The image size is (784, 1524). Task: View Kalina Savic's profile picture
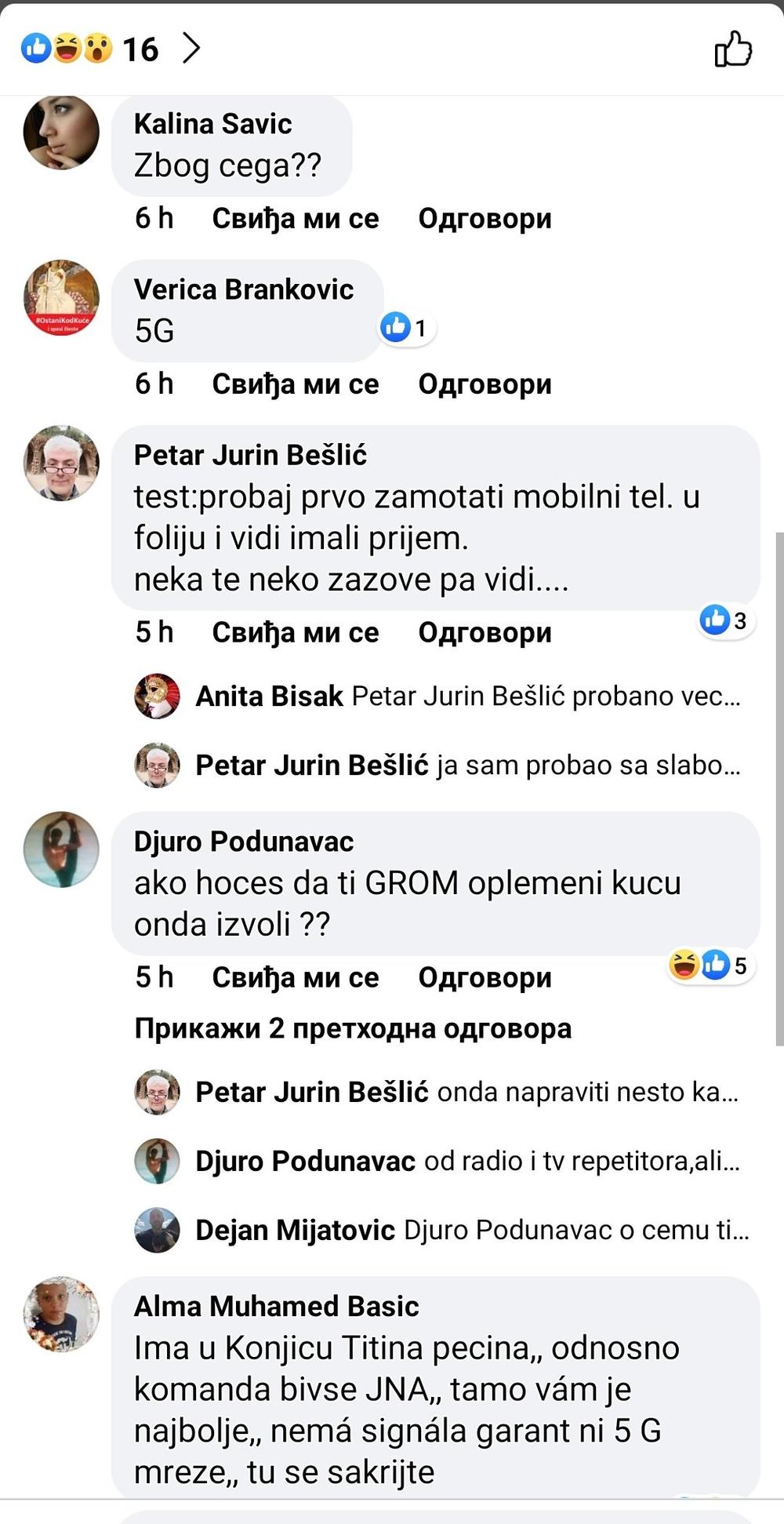(61, 132)
